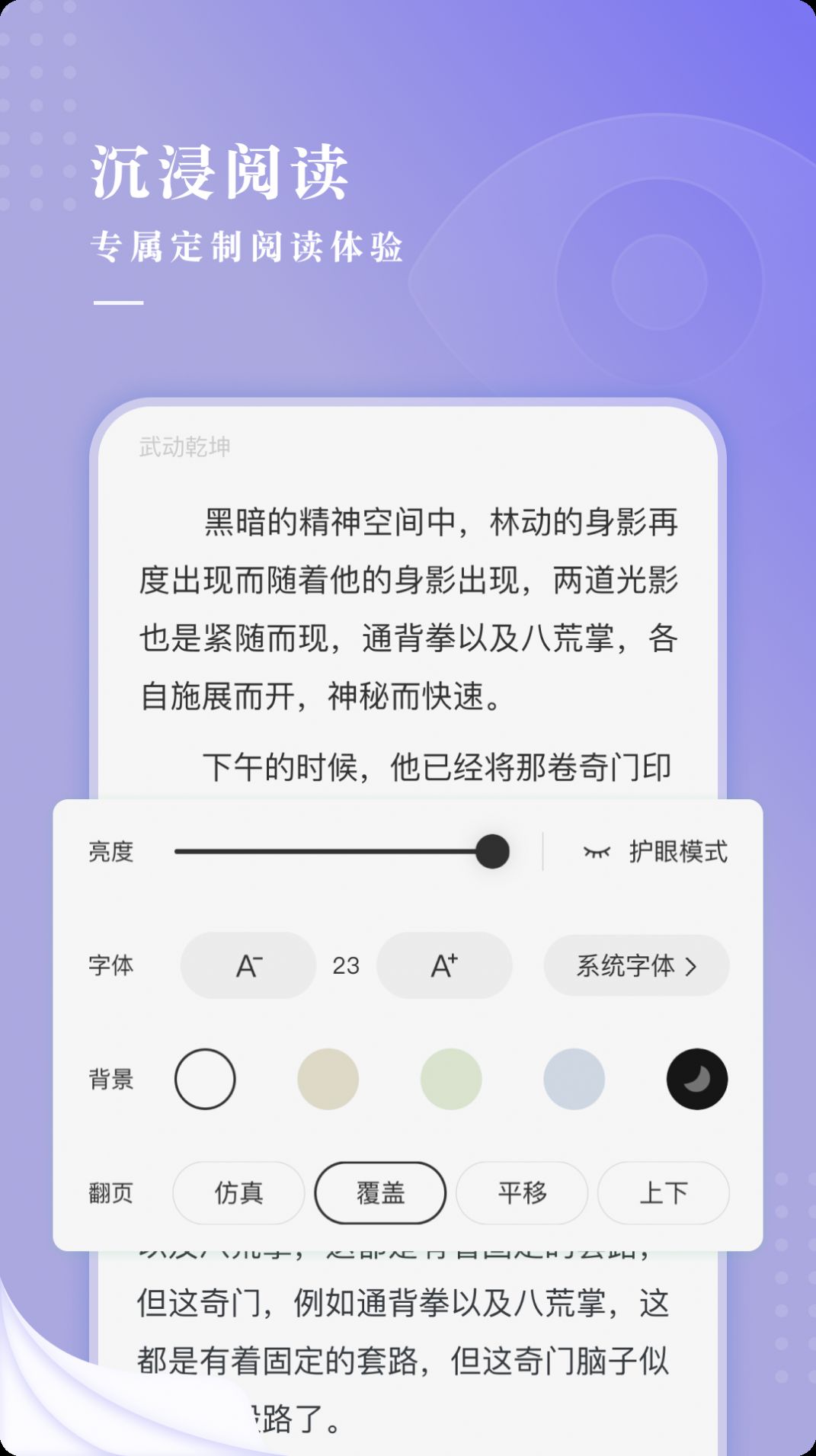816x1456 pixels.
Task: Select the white reading background swatch
Action: click(206, 1080)
